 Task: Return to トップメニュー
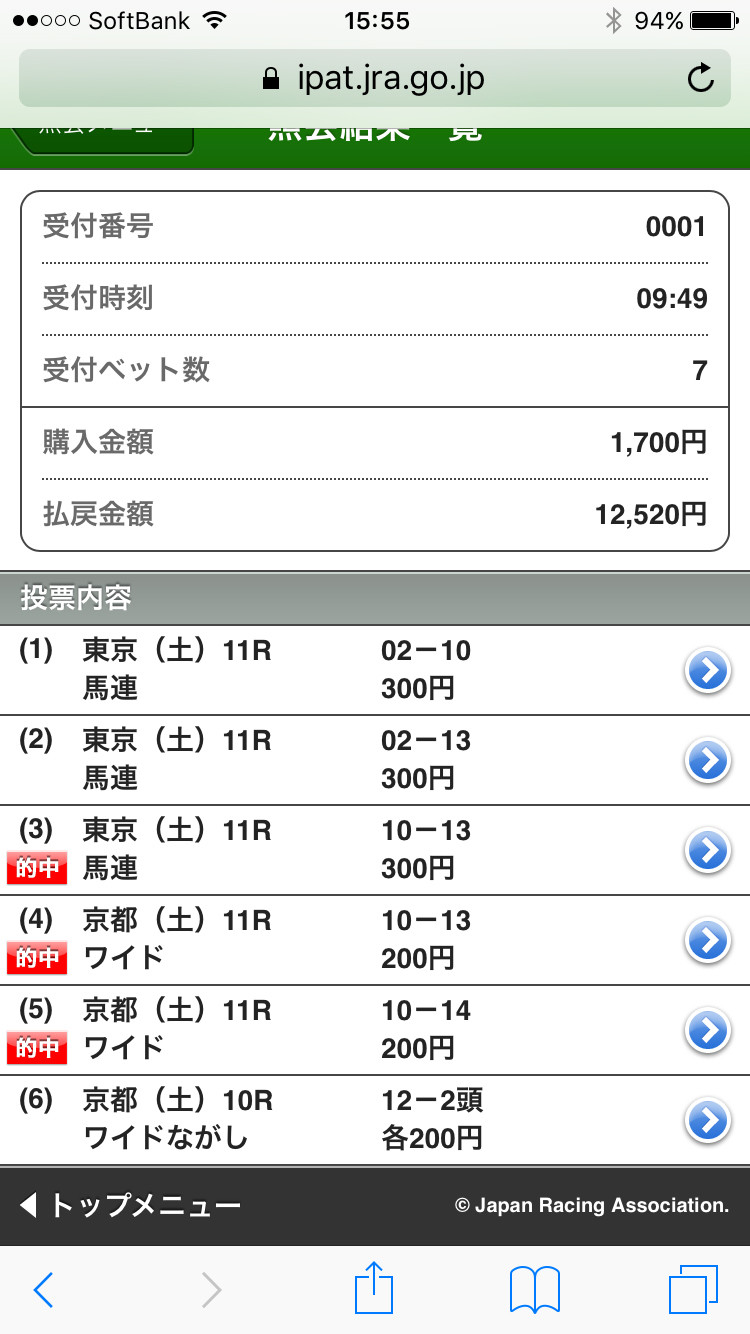tap(131, 1205)
